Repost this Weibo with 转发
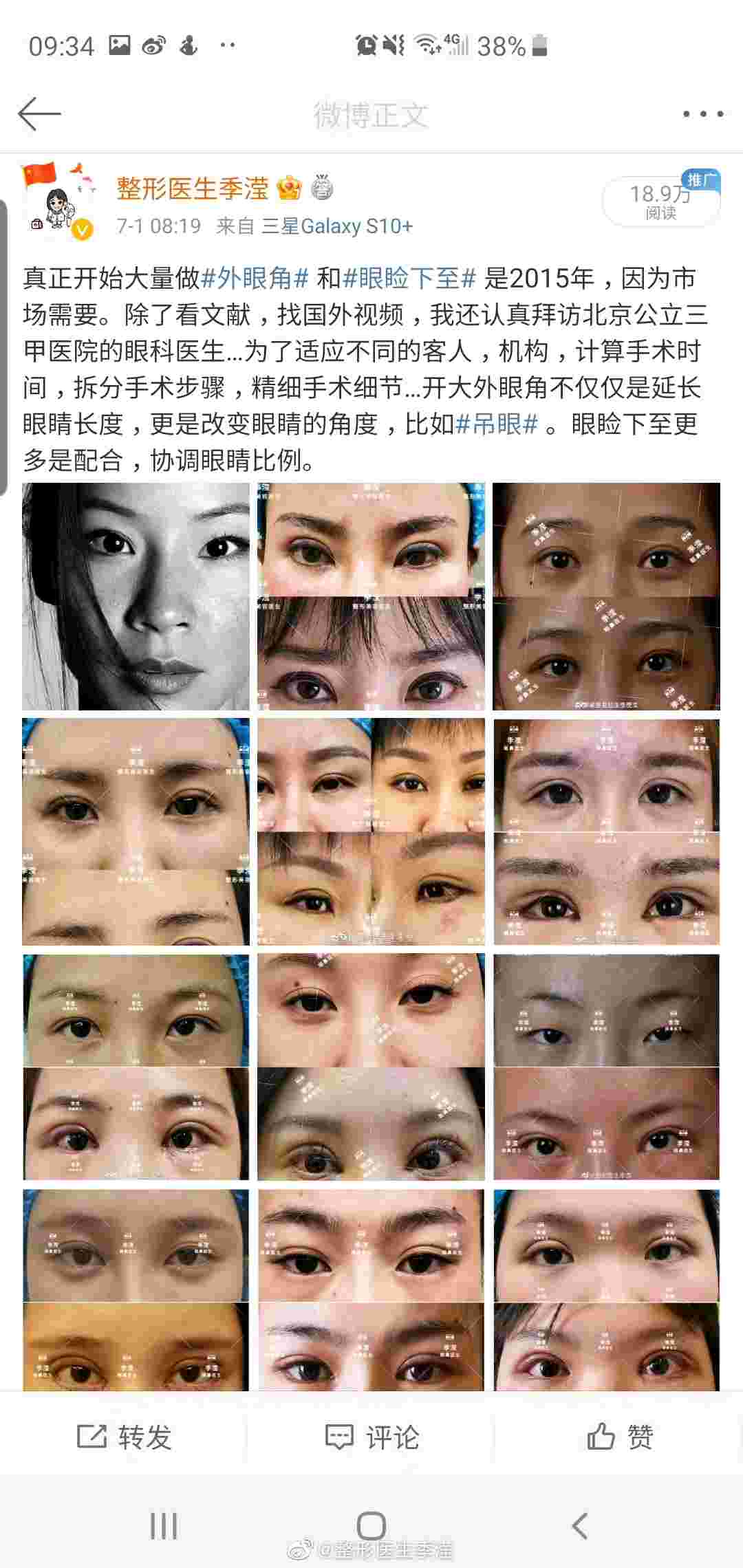Screen dimensions: 743x1568 [124, 1437]
